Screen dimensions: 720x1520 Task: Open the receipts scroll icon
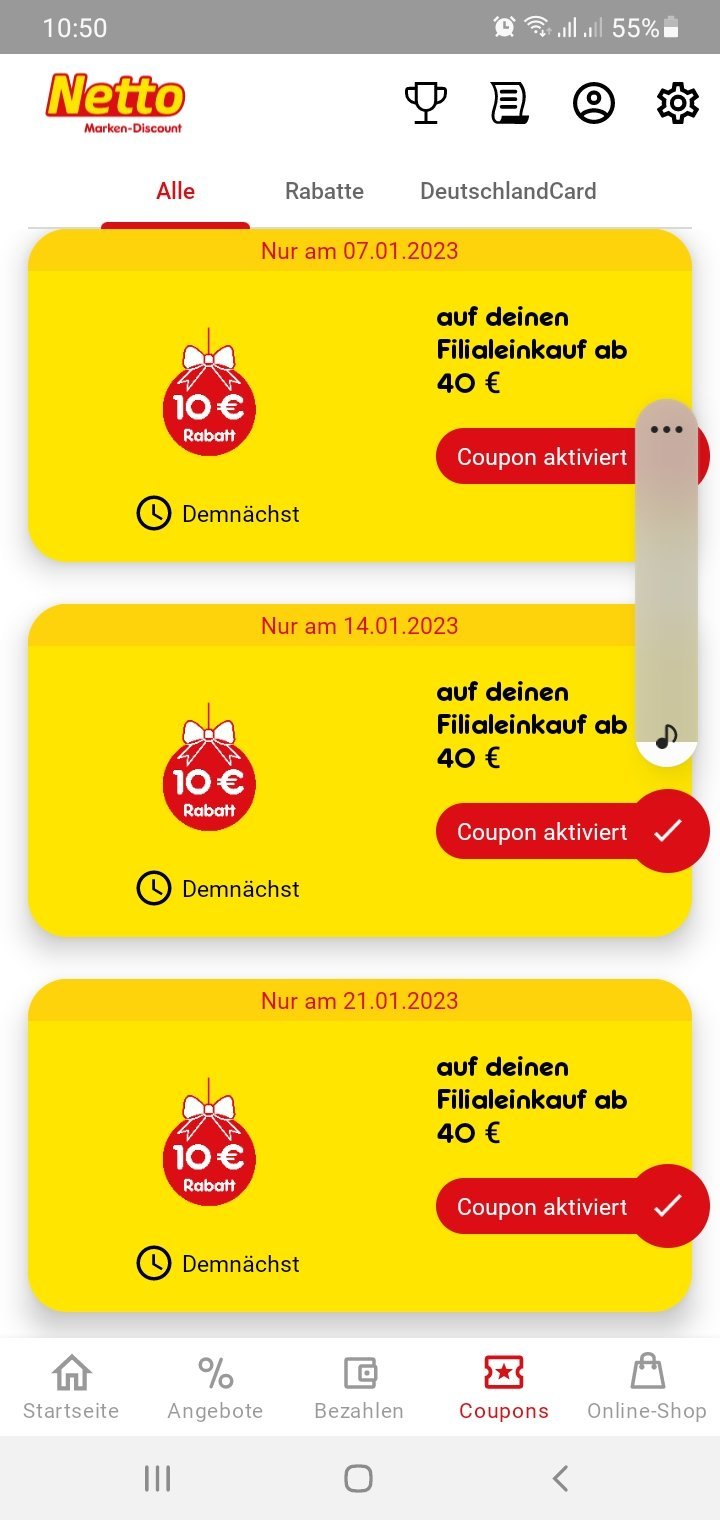(x=509, y=103)
